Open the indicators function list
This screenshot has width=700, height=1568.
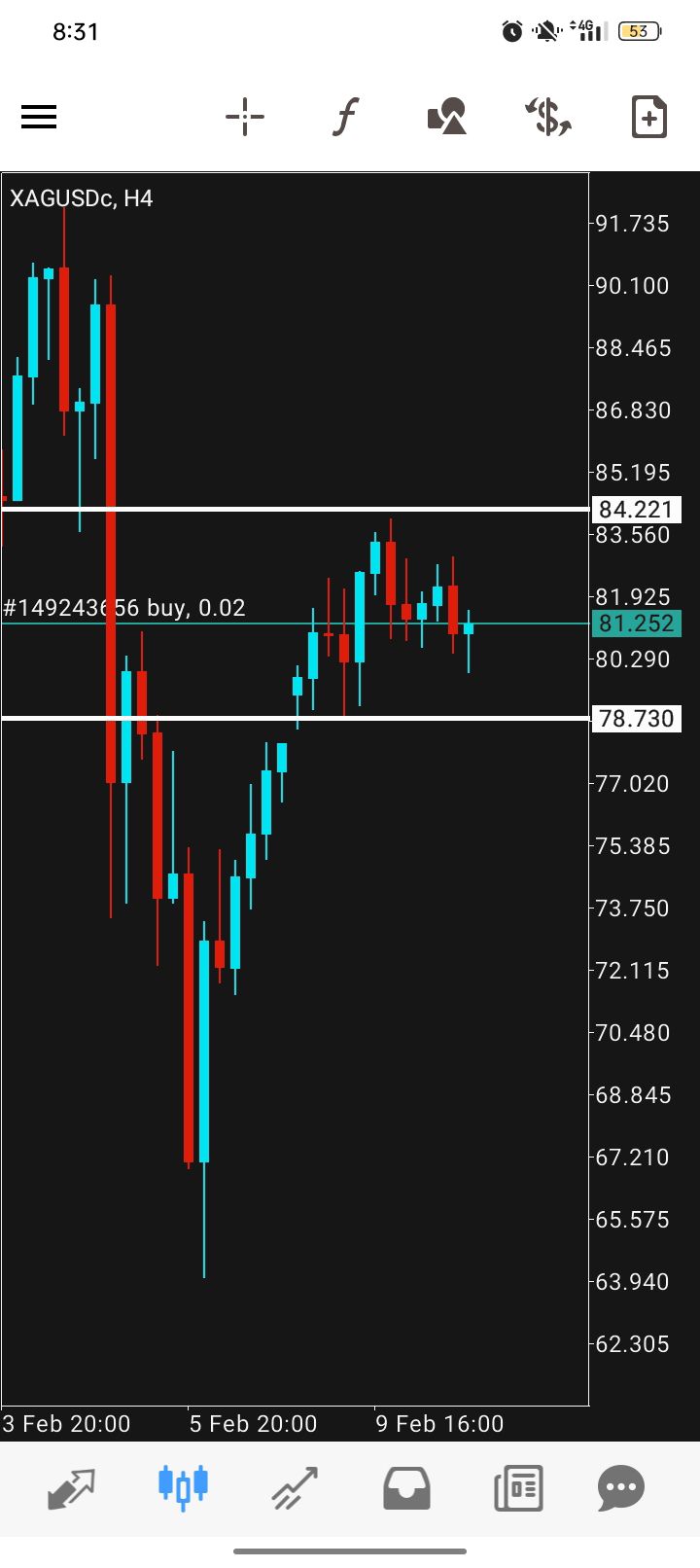(x=345, y=118)
